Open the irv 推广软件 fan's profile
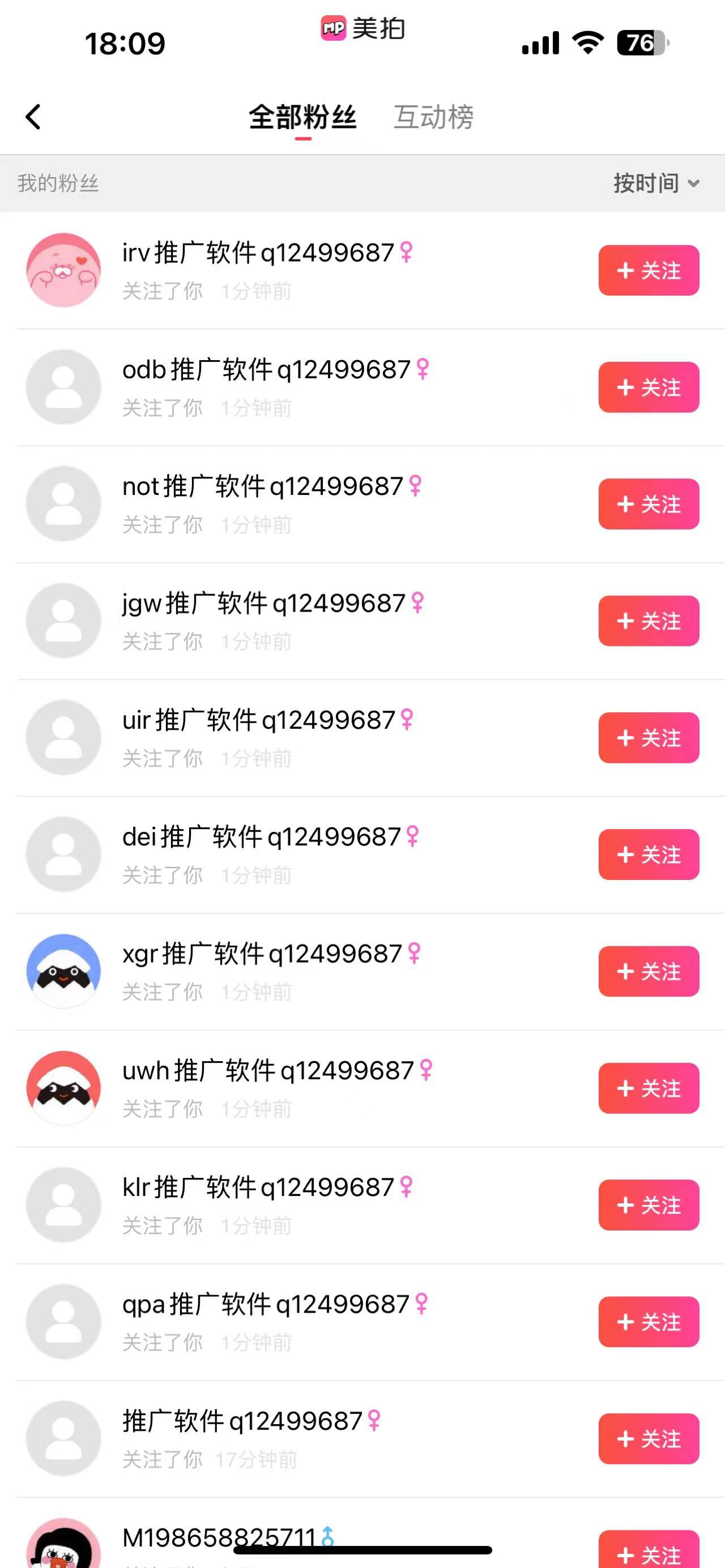The width and height of the screenshot is (725, 1568). 258,253
